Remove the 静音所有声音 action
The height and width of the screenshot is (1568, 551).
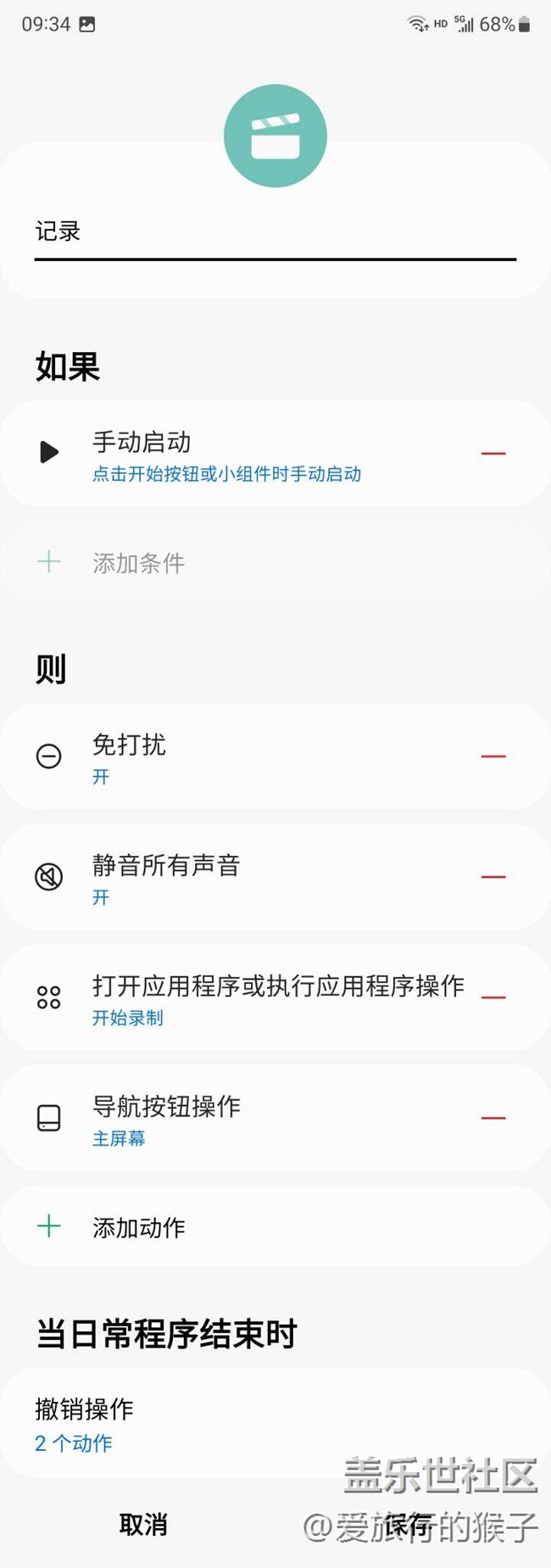tap(493, 876)
